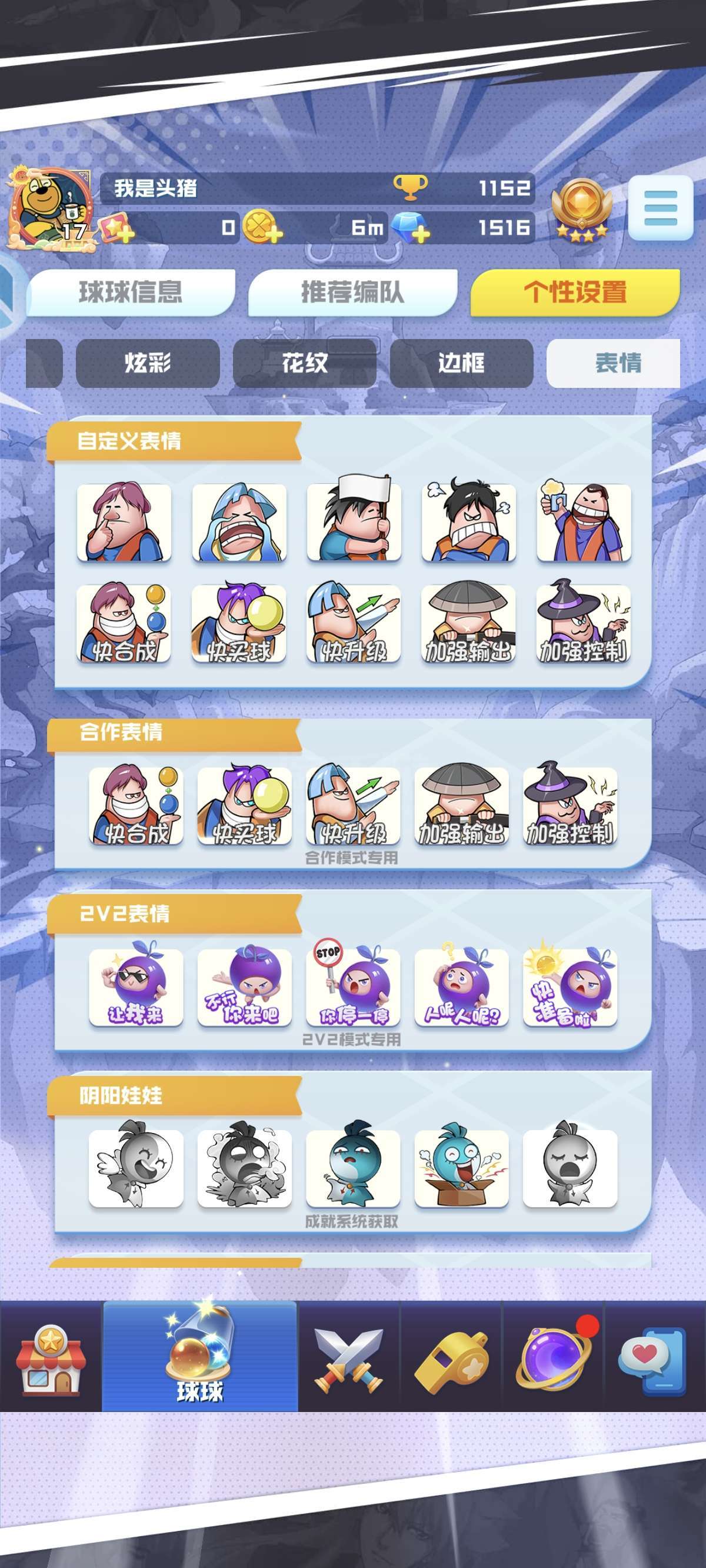Screen dimensions: 706x1568
Task: Add gold coins via the coin plus icon
Action: pyautogui.click(x=262, y=227)
